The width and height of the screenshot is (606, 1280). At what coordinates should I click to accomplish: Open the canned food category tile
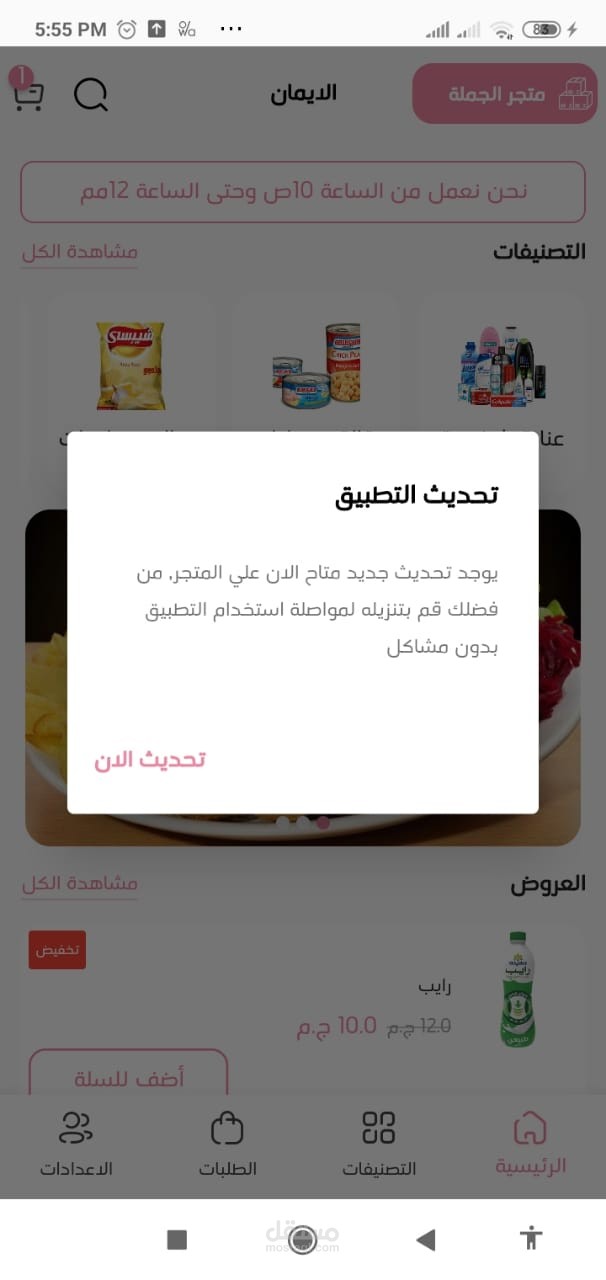(x=315, y=375)
